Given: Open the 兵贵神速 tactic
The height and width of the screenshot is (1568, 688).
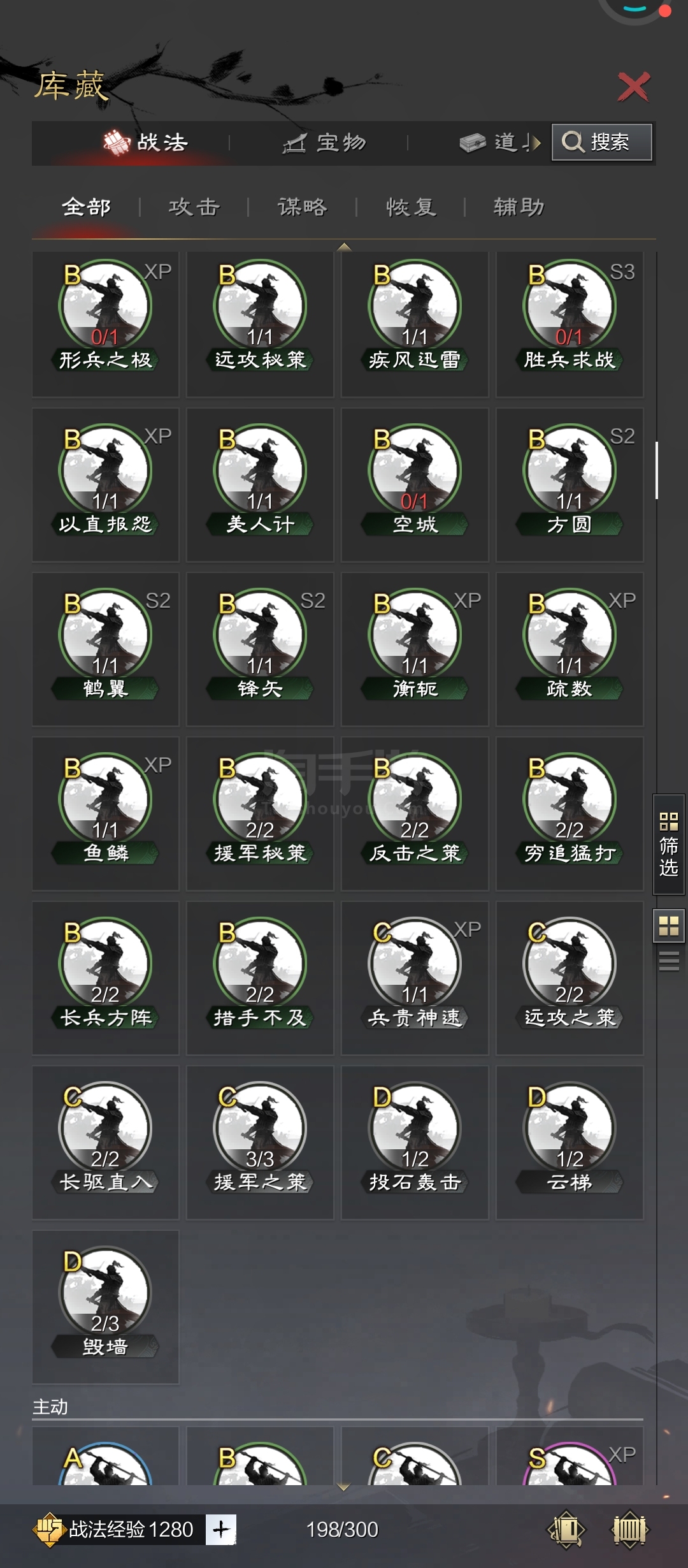Looking at the screenshot, I should tap(415, 978).
